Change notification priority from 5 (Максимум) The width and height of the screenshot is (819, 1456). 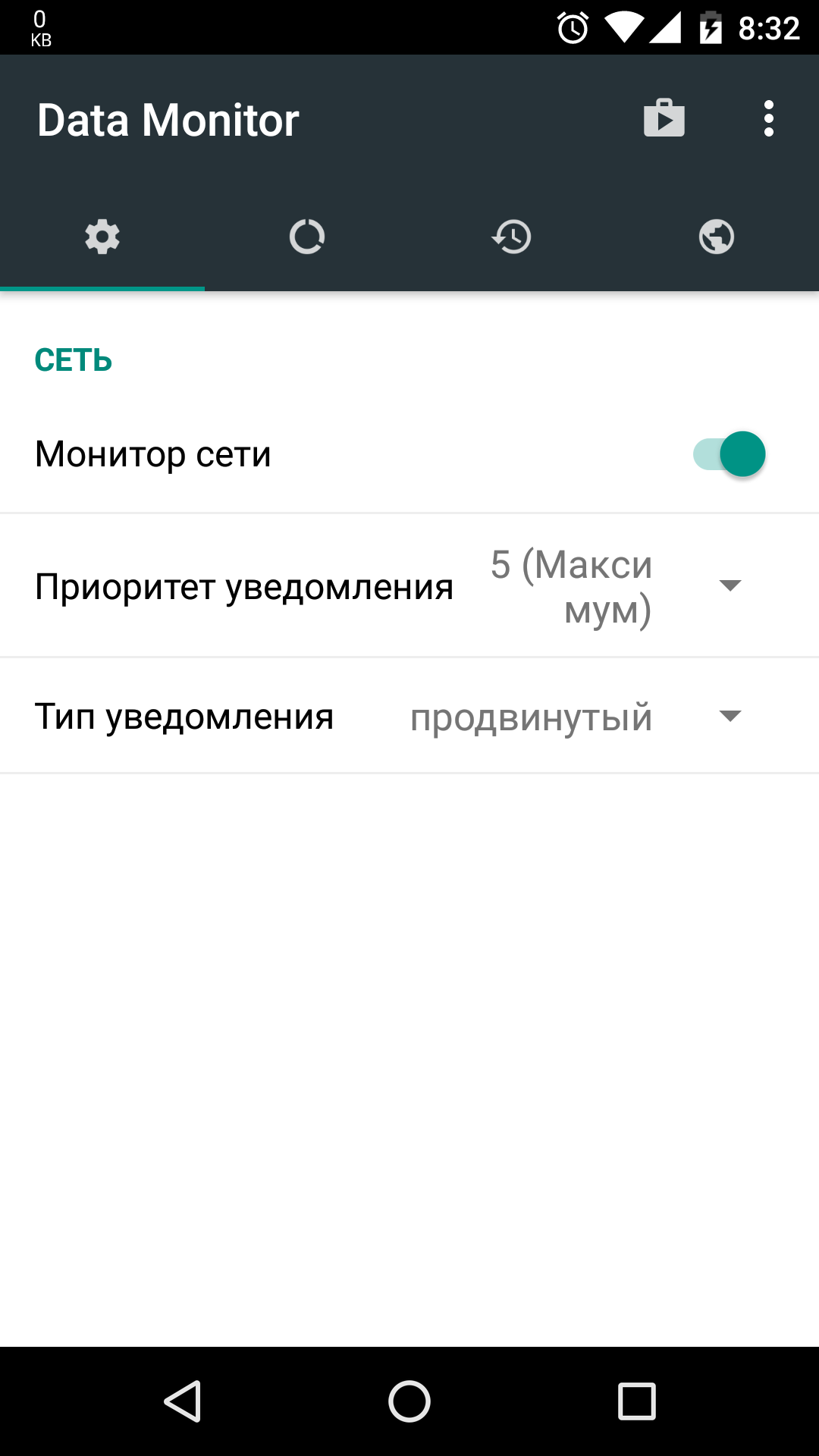pos(607,585)
